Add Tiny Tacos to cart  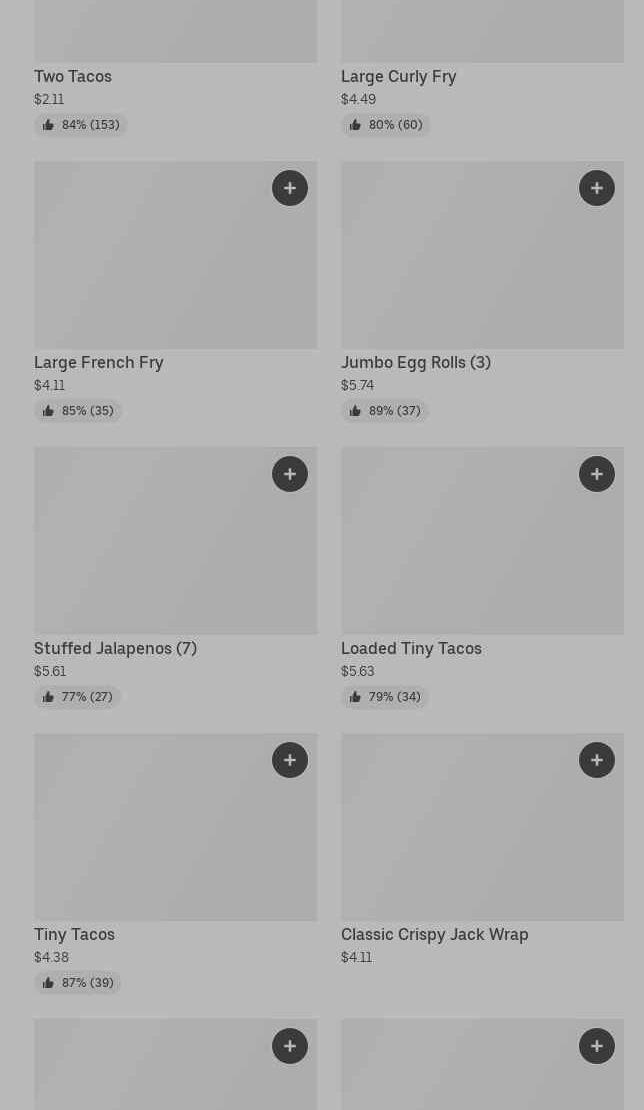pyautogui.click(x=290, y=760)
